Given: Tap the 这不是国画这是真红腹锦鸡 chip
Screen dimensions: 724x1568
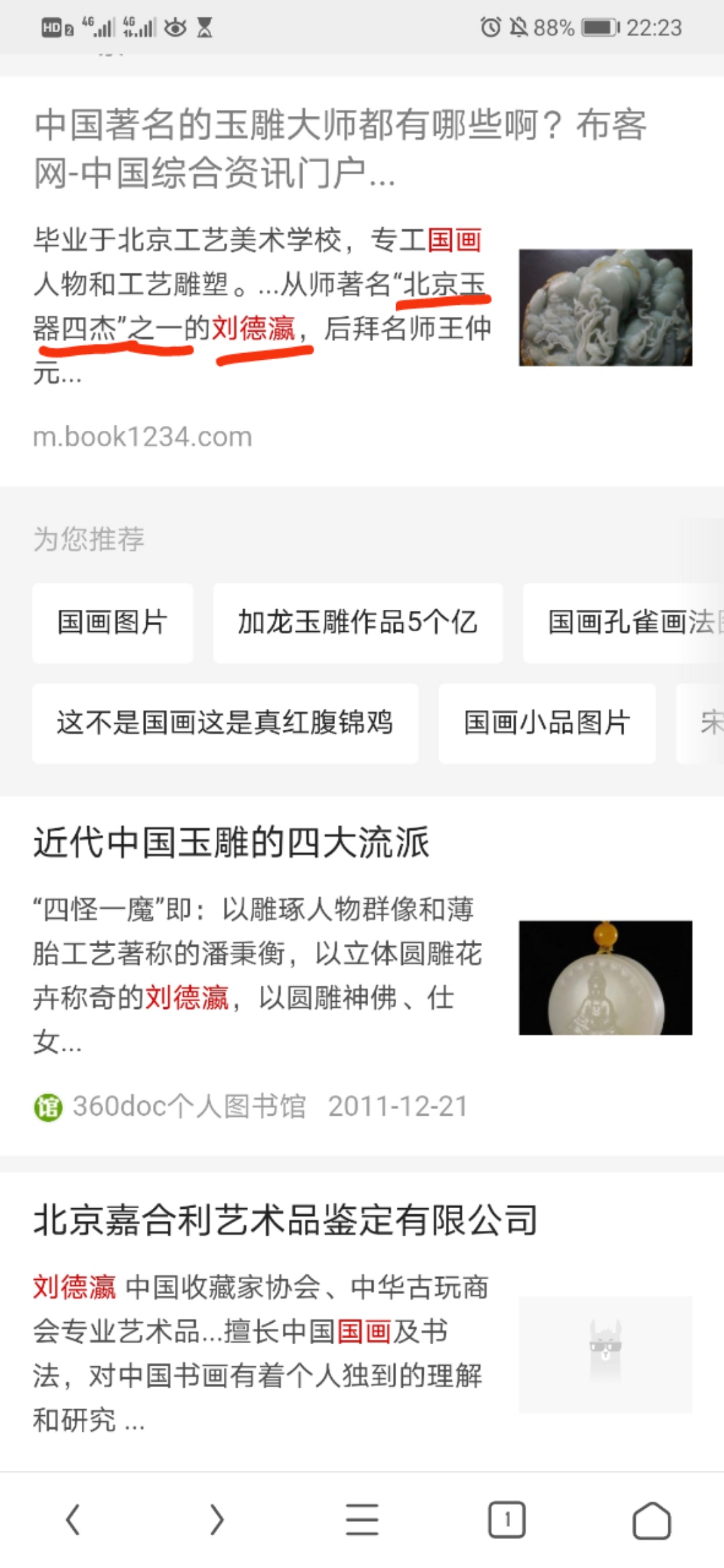Looking at the screenshot, I should click(225, 723).
